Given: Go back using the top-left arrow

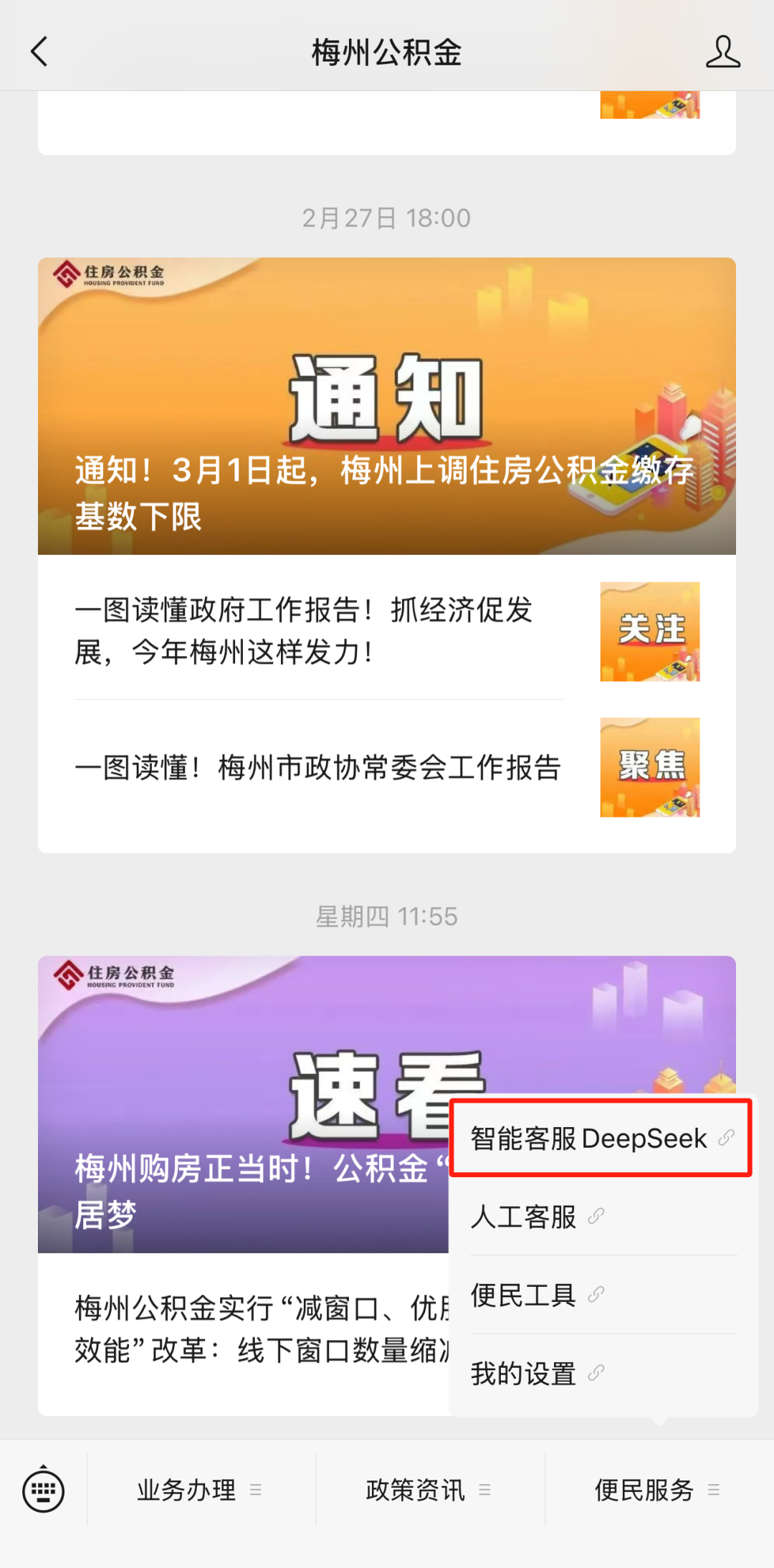Looking at the screenshot, I should 40,52.
